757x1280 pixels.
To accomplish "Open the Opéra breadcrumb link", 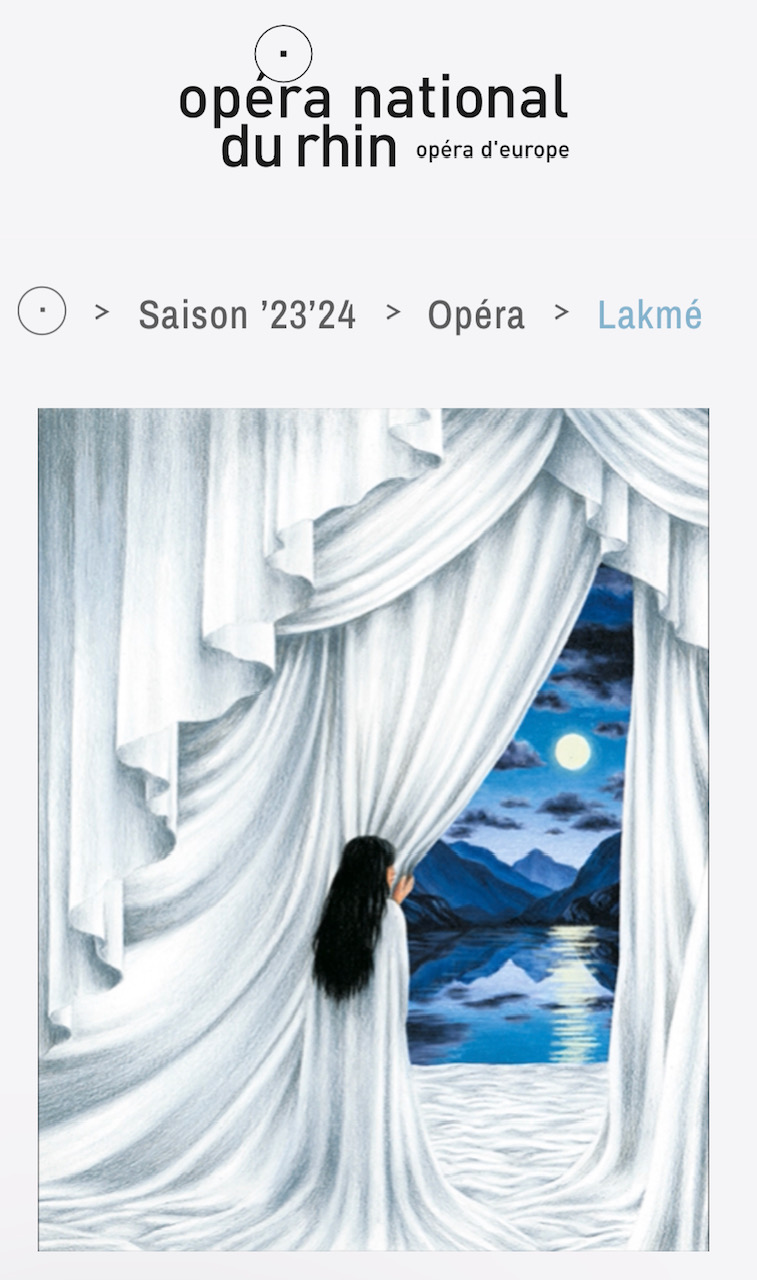I will (x=476, y=315).
